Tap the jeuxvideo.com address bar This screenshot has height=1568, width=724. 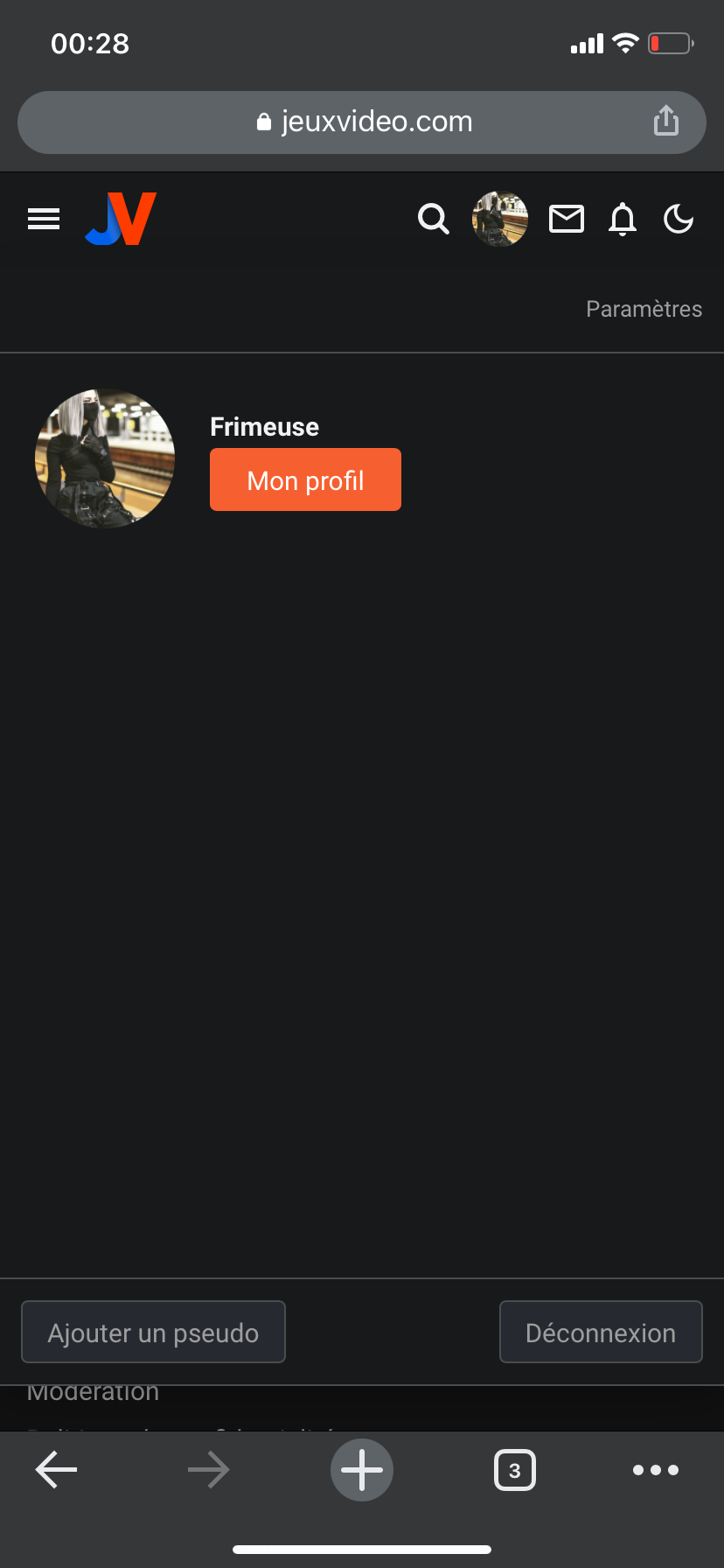pos(362,122)
